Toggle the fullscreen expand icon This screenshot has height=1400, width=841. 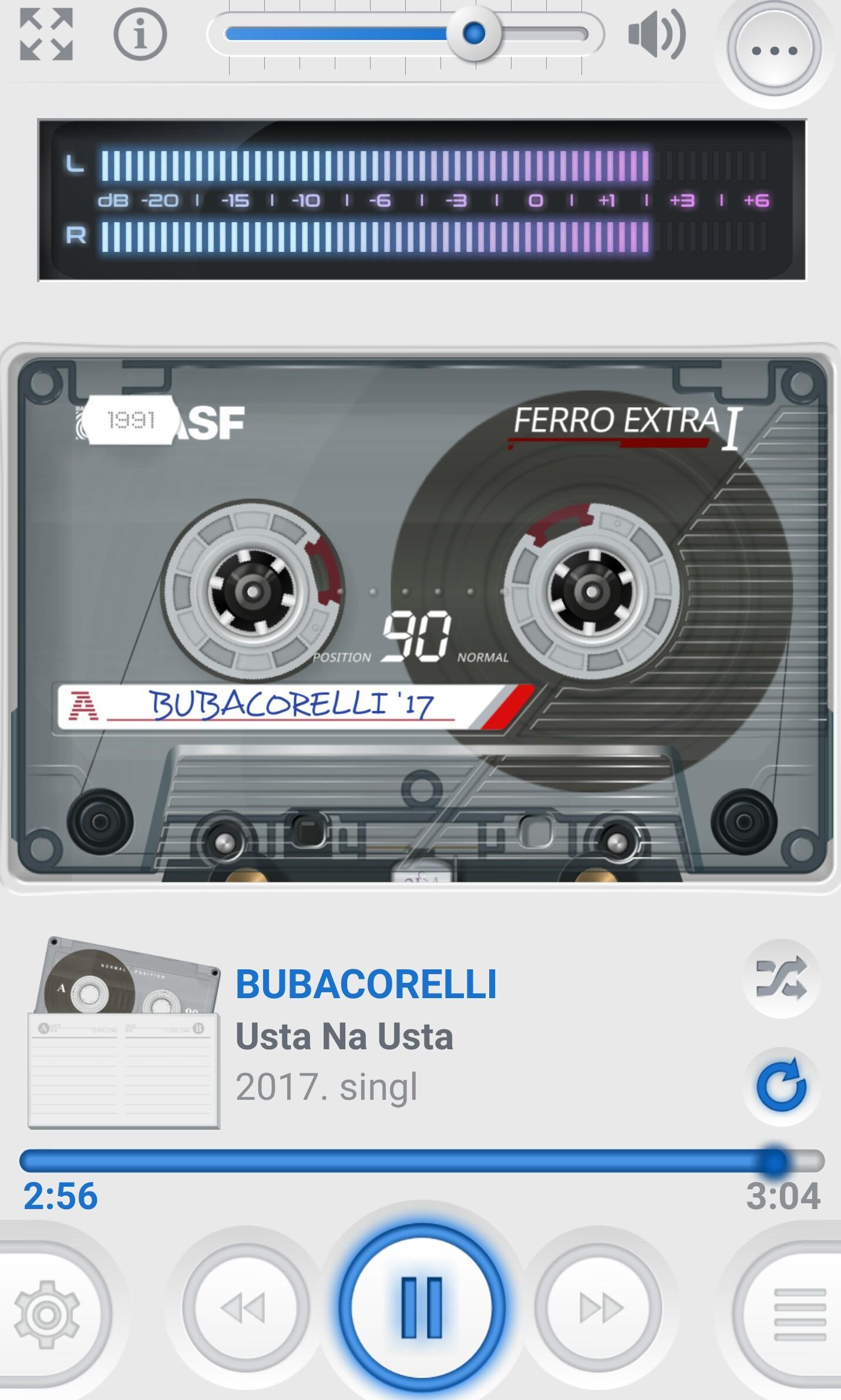coord(46,35)
